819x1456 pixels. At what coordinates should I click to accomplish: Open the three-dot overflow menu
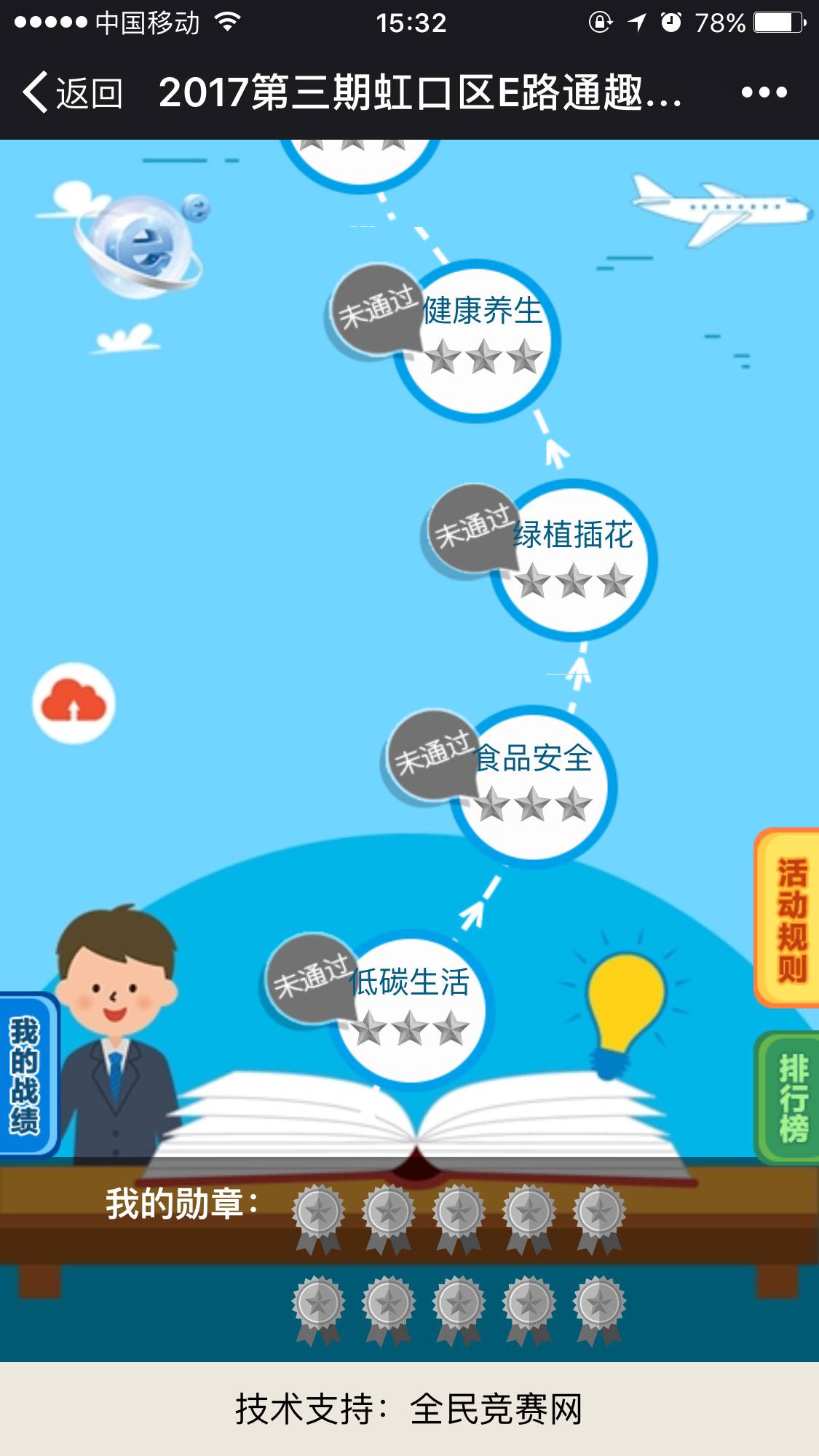click(x=764, y=92)
